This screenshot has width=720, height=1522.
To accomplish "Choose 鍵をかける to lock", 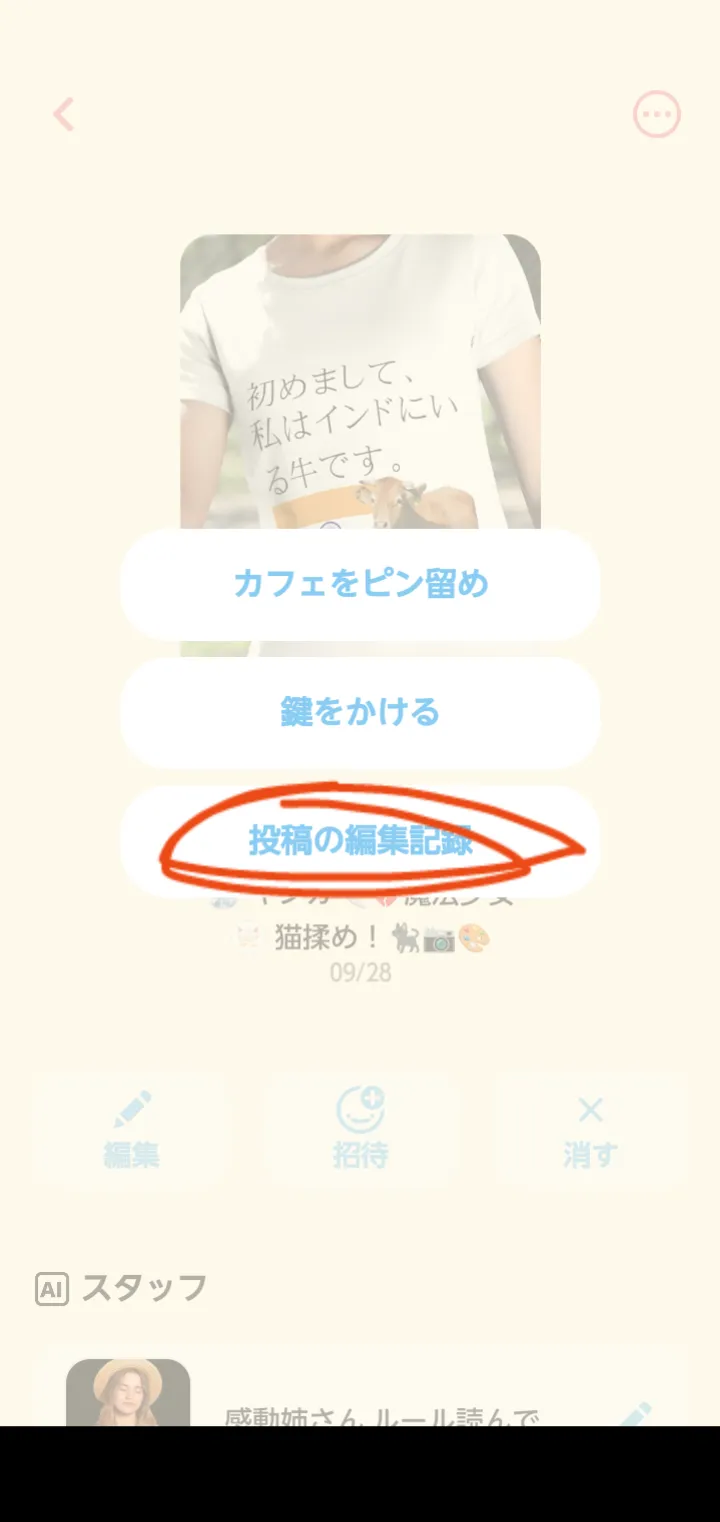I will pos(360,712).
